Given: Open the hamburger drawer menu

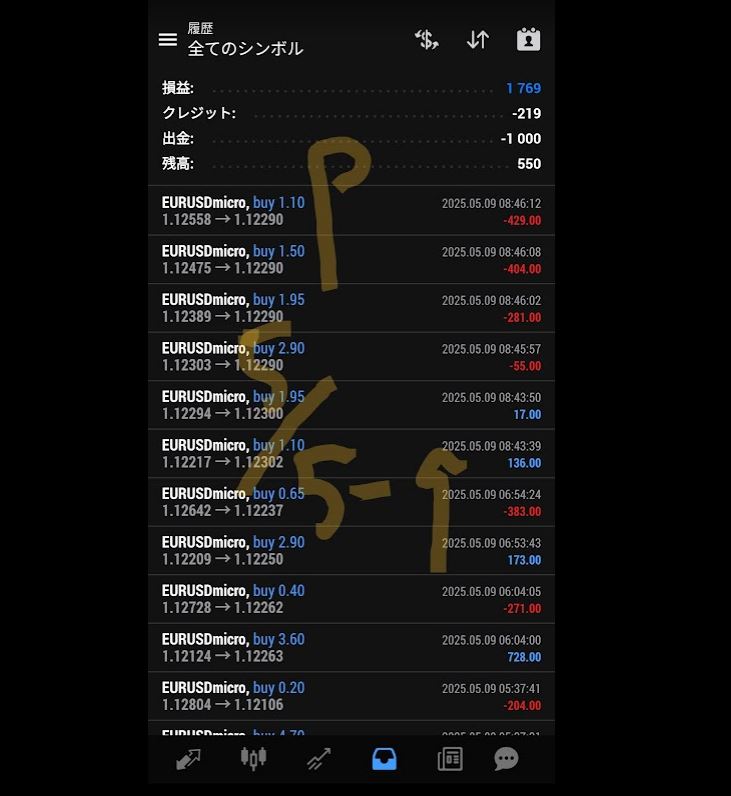Looking at the screenshot, I should coord(168,40).
